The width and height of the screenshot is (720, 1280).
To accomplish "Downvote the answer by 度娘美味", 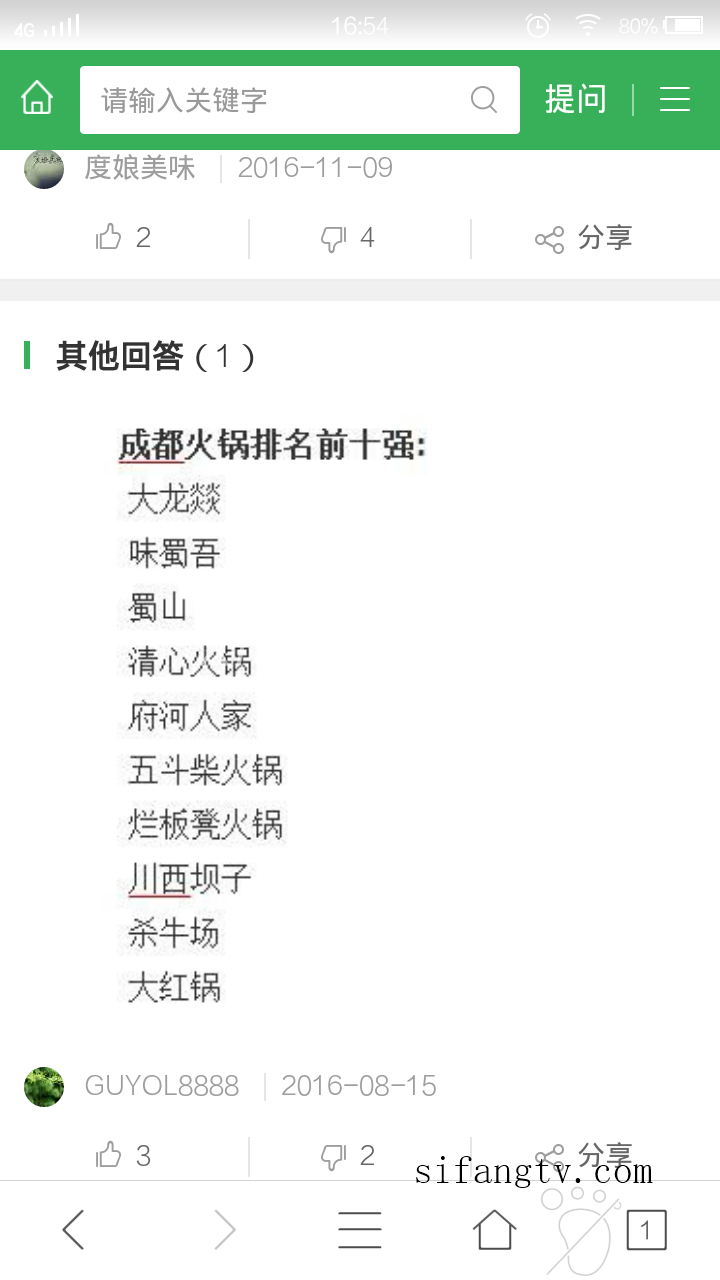I will point(347,238).
